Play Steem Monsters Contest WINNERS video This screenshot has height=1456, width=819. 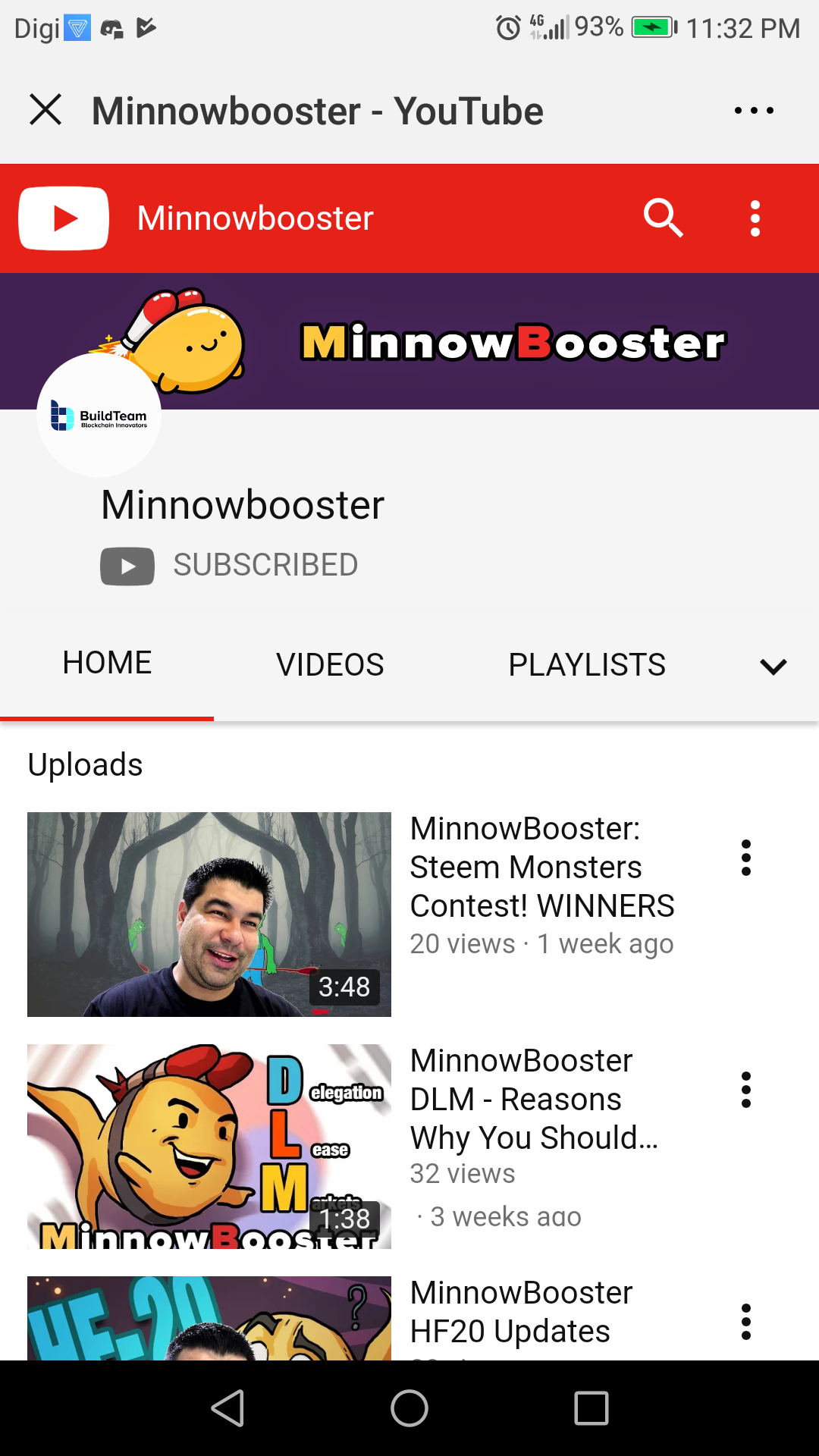209,914
